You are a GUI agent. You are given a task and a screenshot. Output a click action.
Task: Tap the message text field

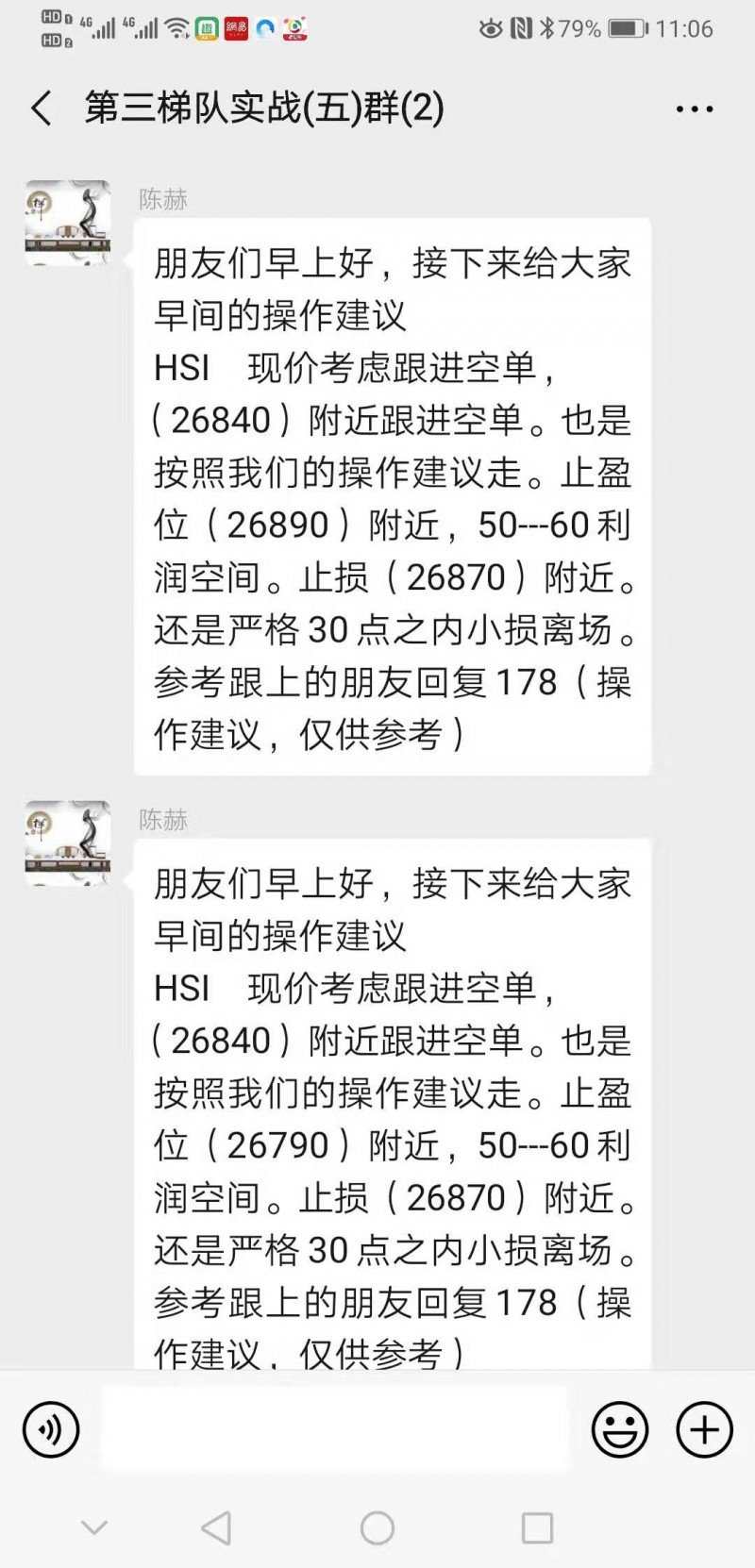334,1429
